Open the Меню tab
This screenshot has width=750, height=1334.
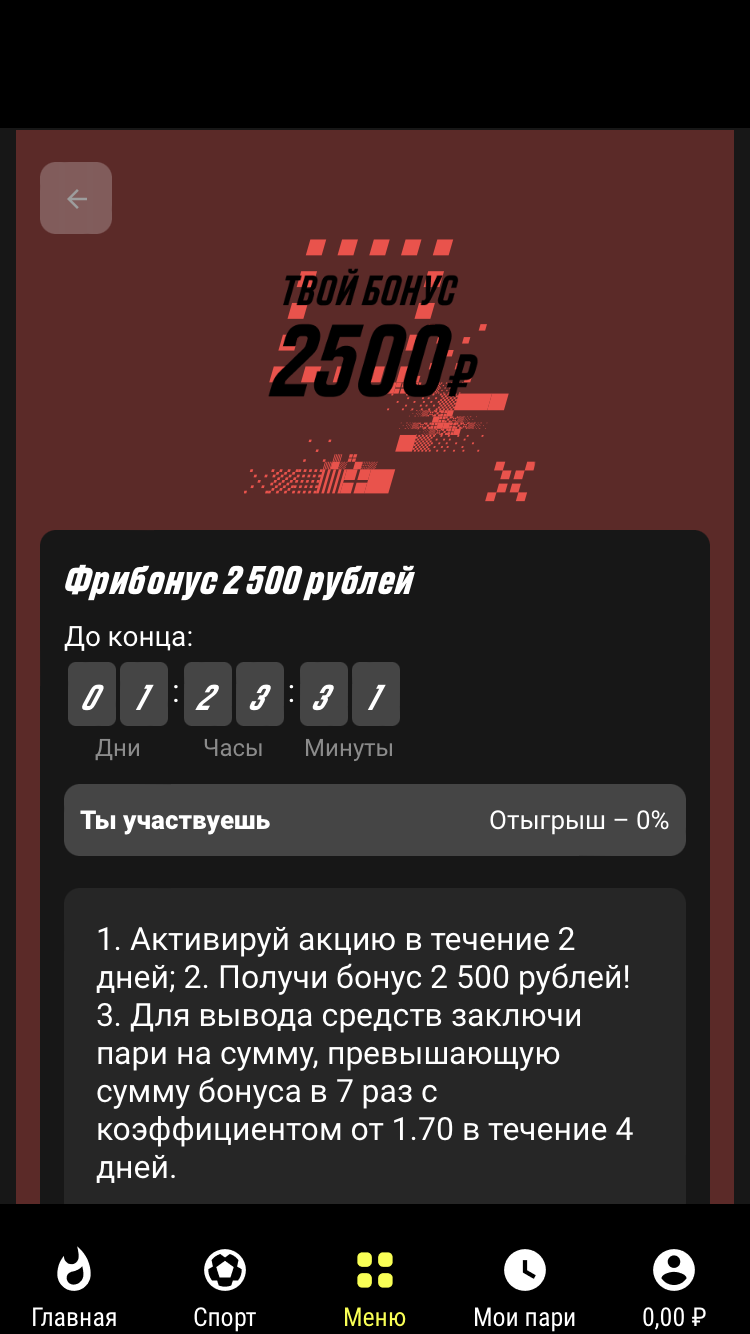[375, 1288]
